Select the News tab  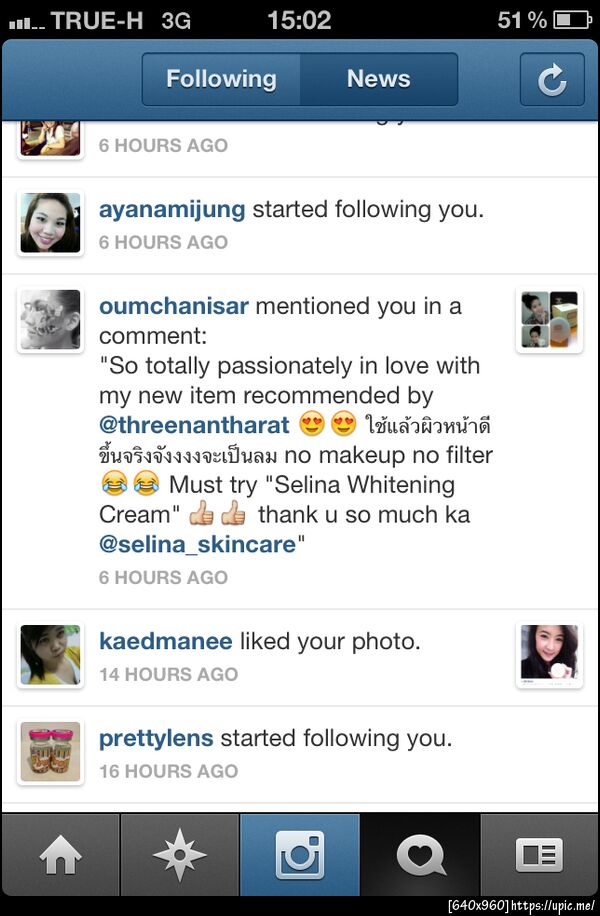pos(378,79)
